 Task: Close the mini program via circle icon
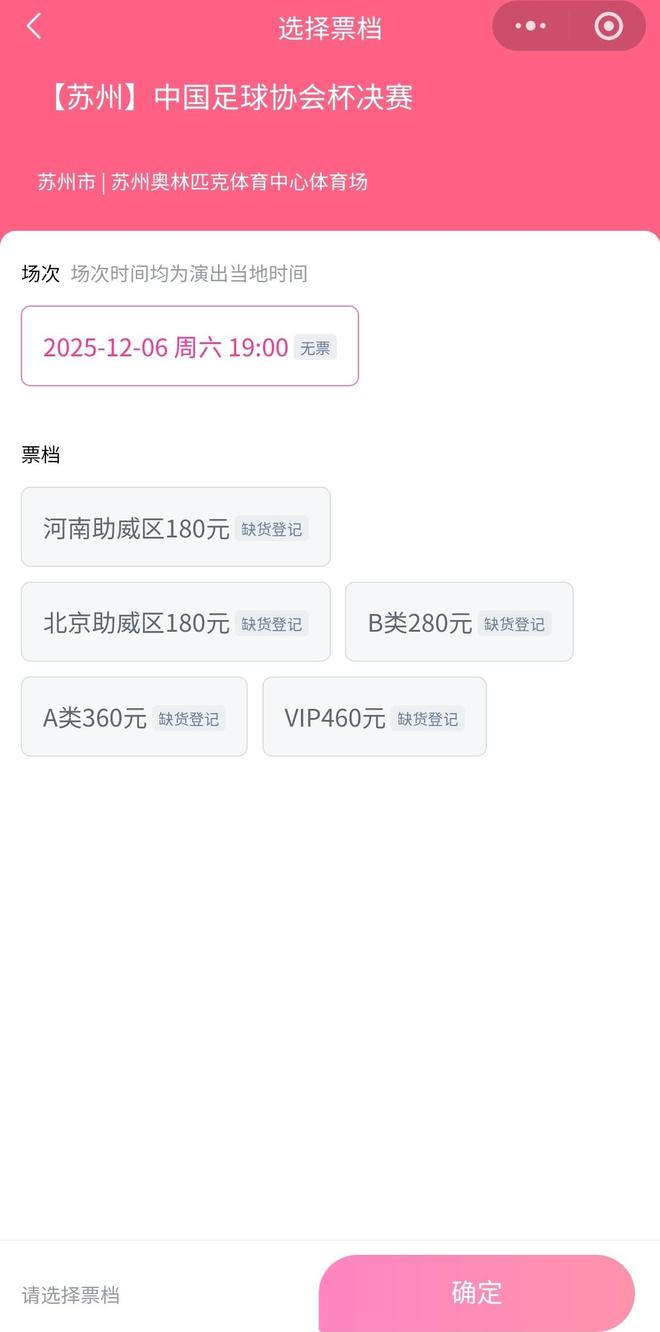click(x=608, y=27)
